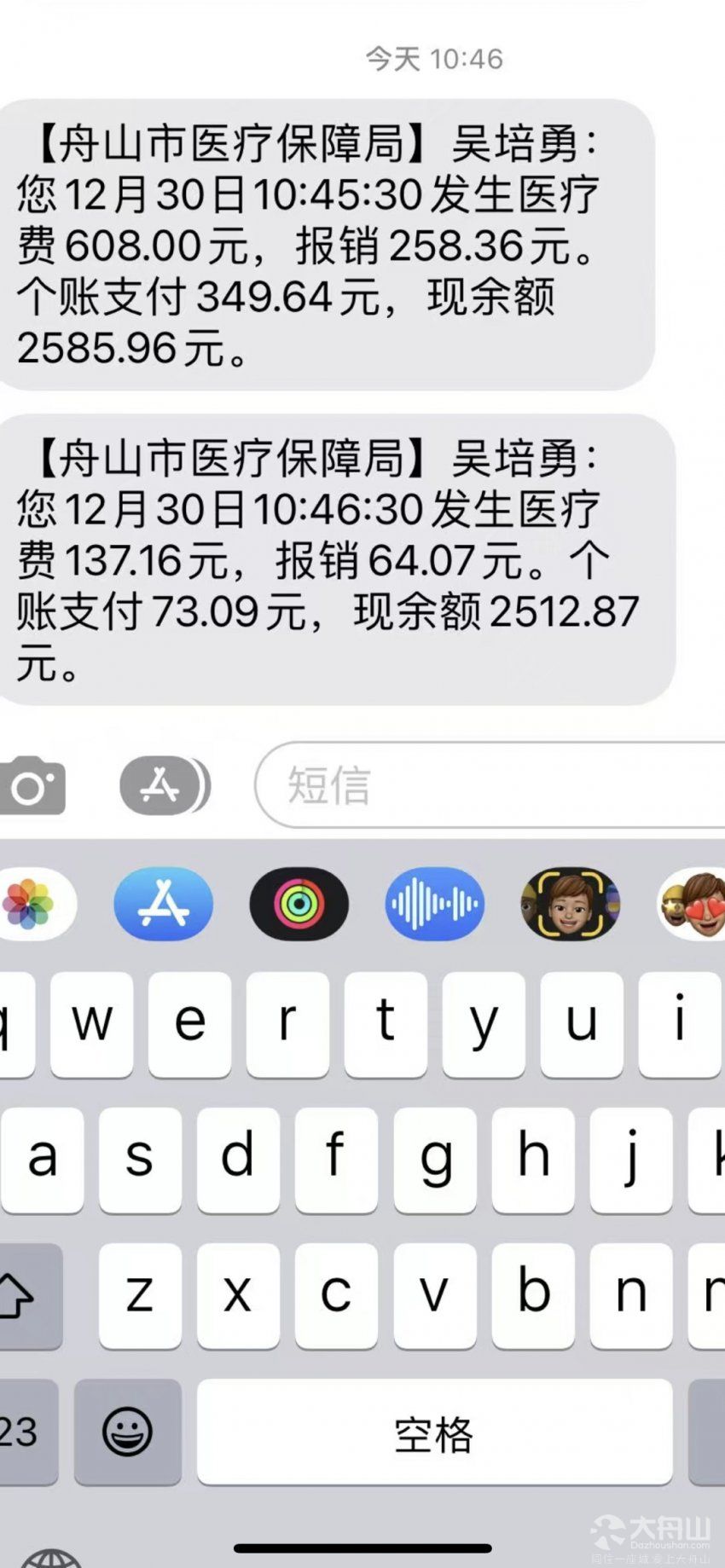Open the audio message recorder app
Image resolution: width=725 pixels, height=1568 pixels.
(x=434, y=905)
